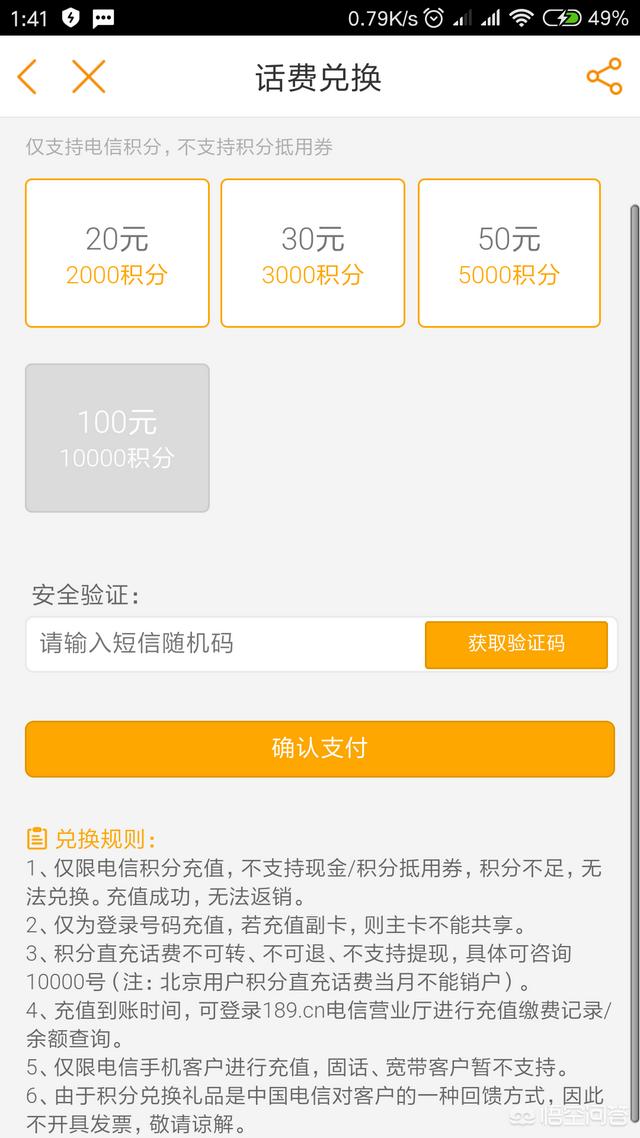Select the 20元 for 2000积分 option
This screenshot has width=640, height=1138.
click(x=117, y=253)
